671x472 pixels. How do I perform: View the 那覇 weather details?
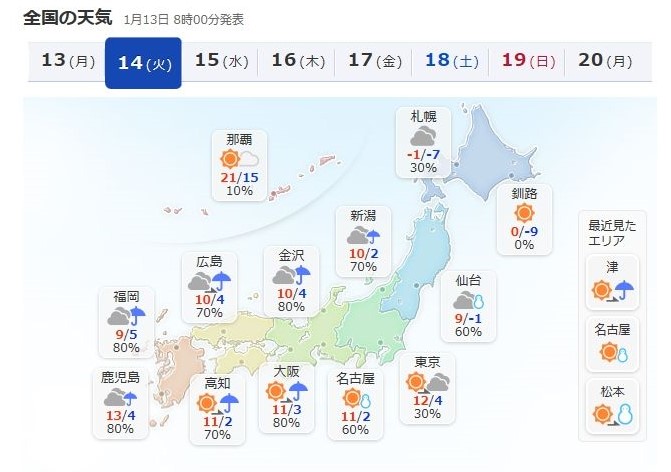click(x=239, y=164)
